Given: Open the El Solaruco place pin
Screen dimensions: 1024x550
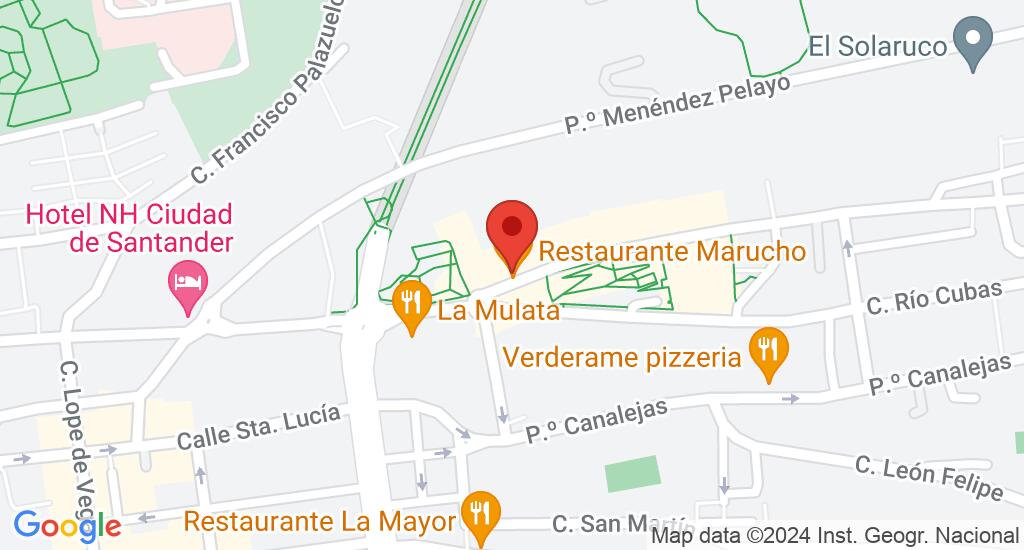Looking at the screenshot, I should [971, 43].
